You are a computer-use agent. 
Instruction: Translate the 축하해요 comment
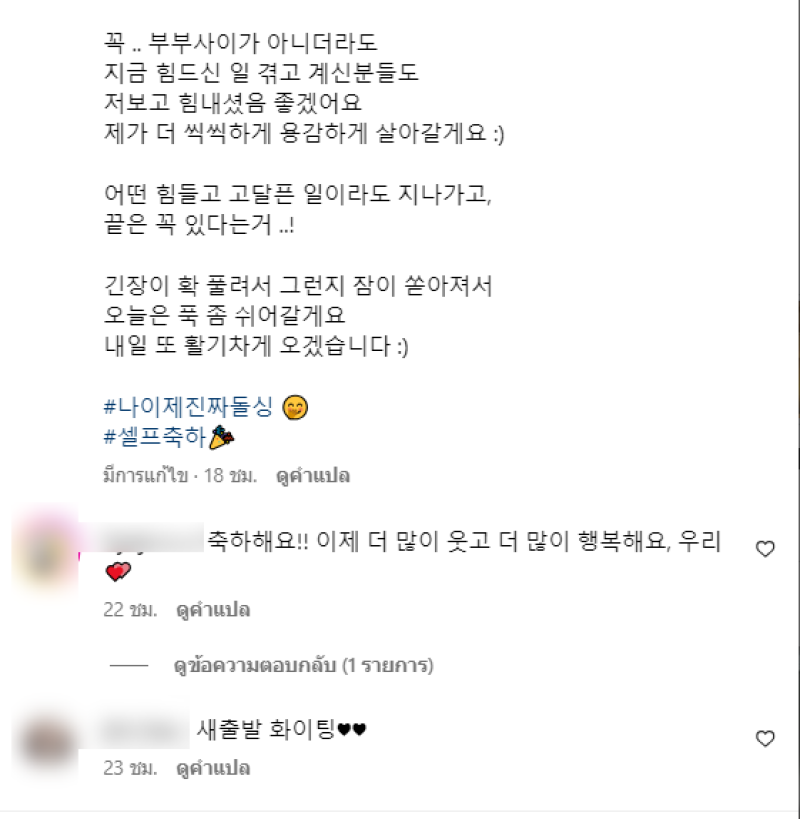(212, 609)
